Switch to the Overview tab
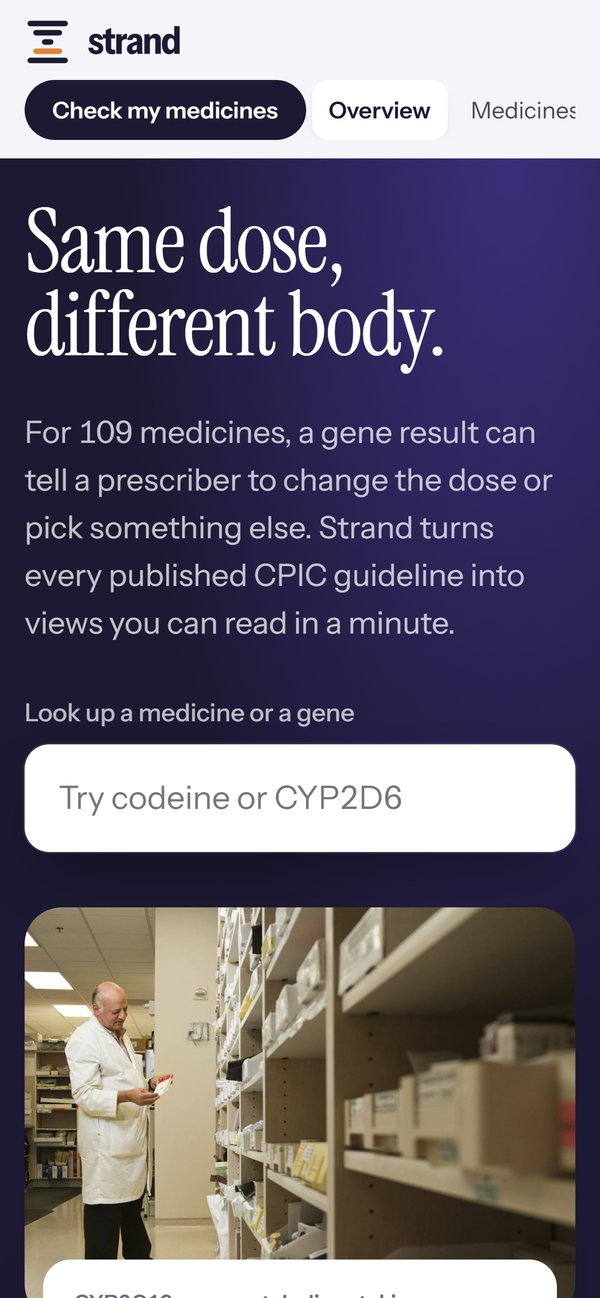 point(380,110)
